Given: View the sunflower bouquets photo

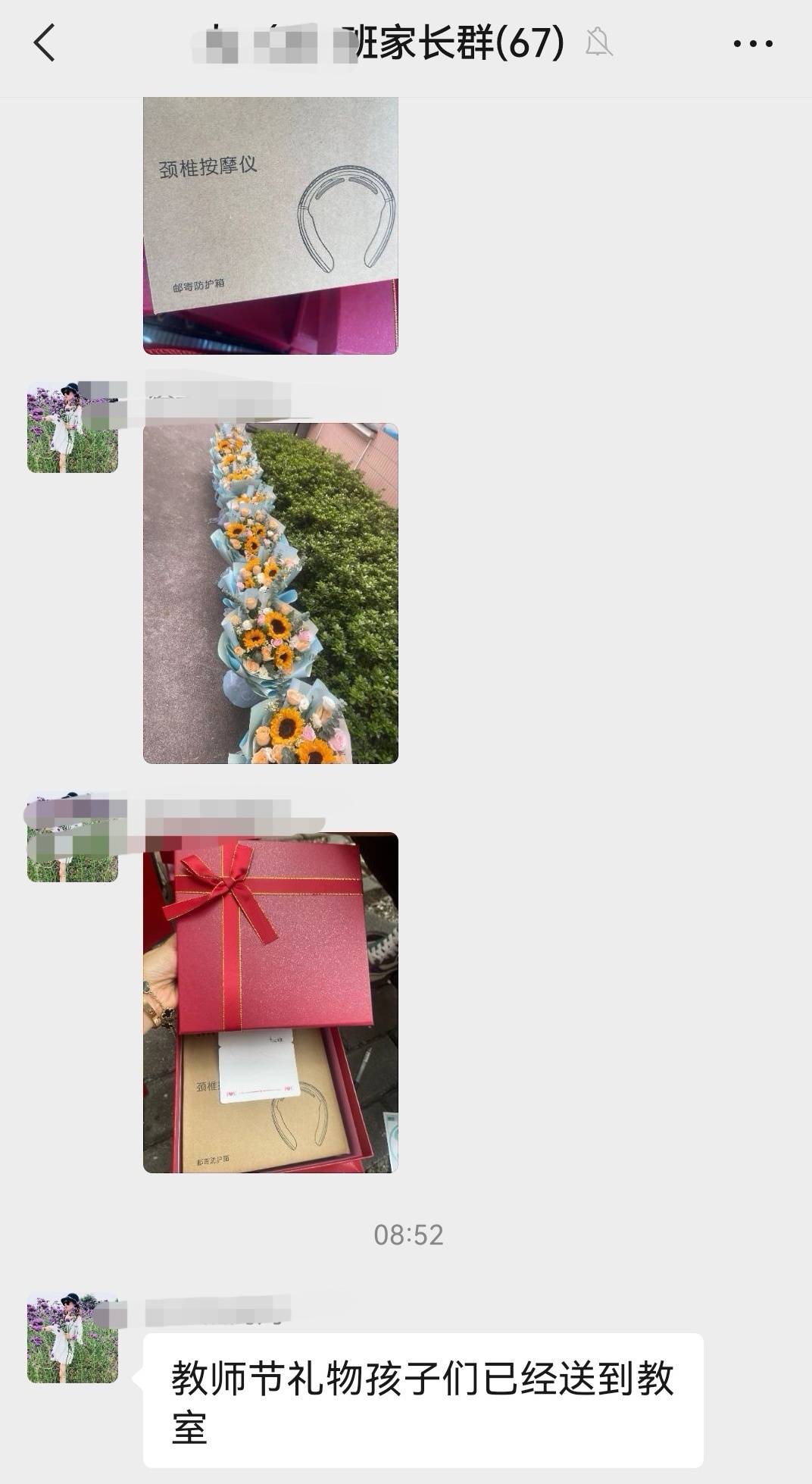Looking at the screenshot, I should tap(270, 593).
